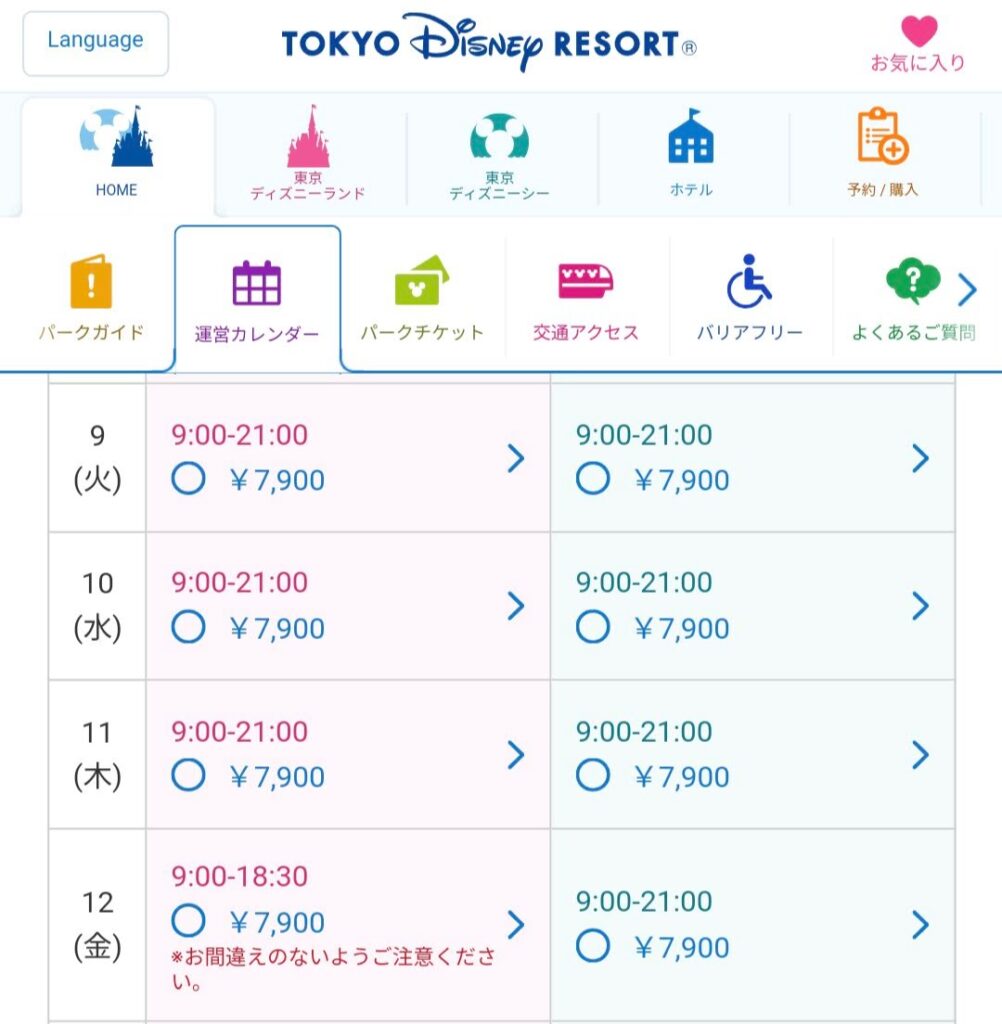1002x1024 pixels.
Task: Open DisneySea details for 11 (木)
Action: tap(920, 754)
